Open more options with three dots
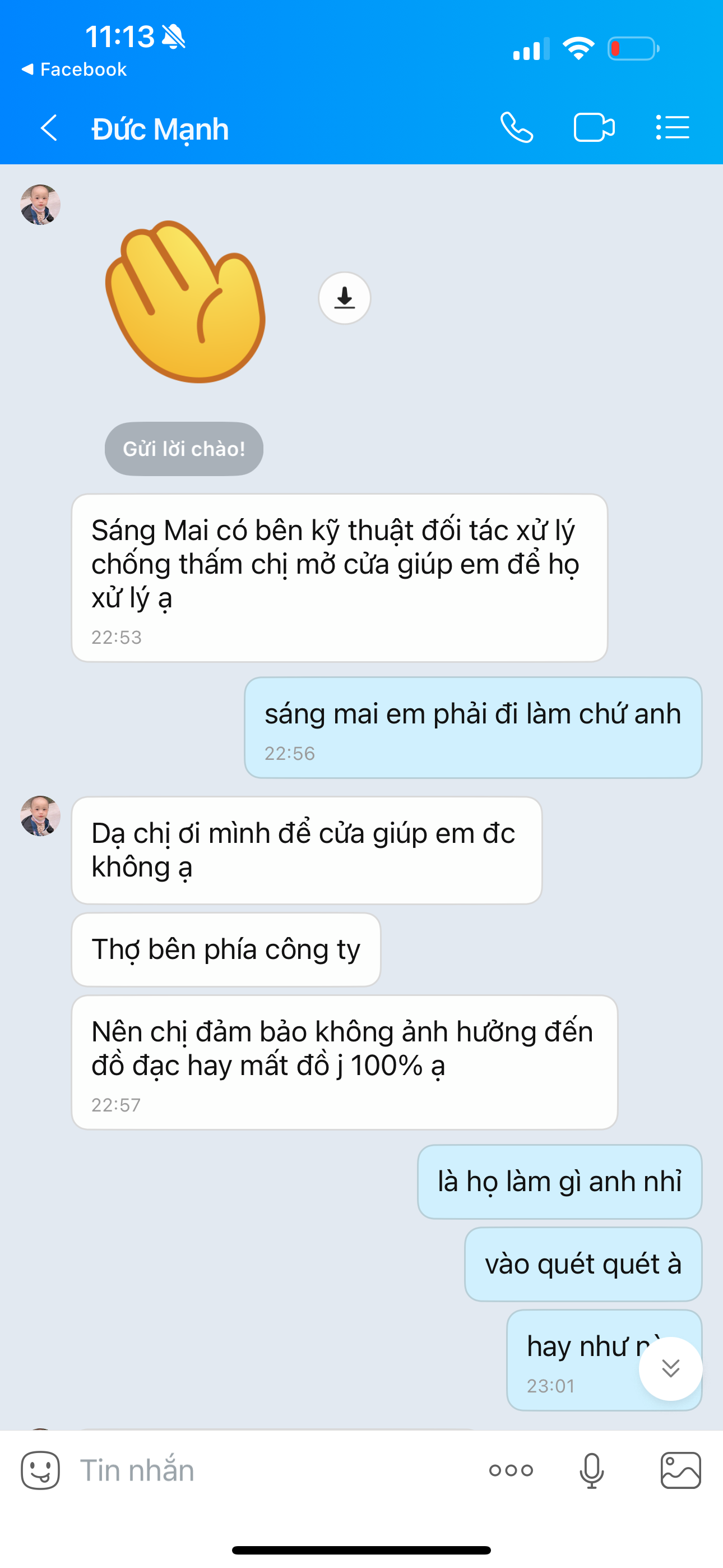The height and width of the screenshot is (1568, 723). tap(511, 1470)
